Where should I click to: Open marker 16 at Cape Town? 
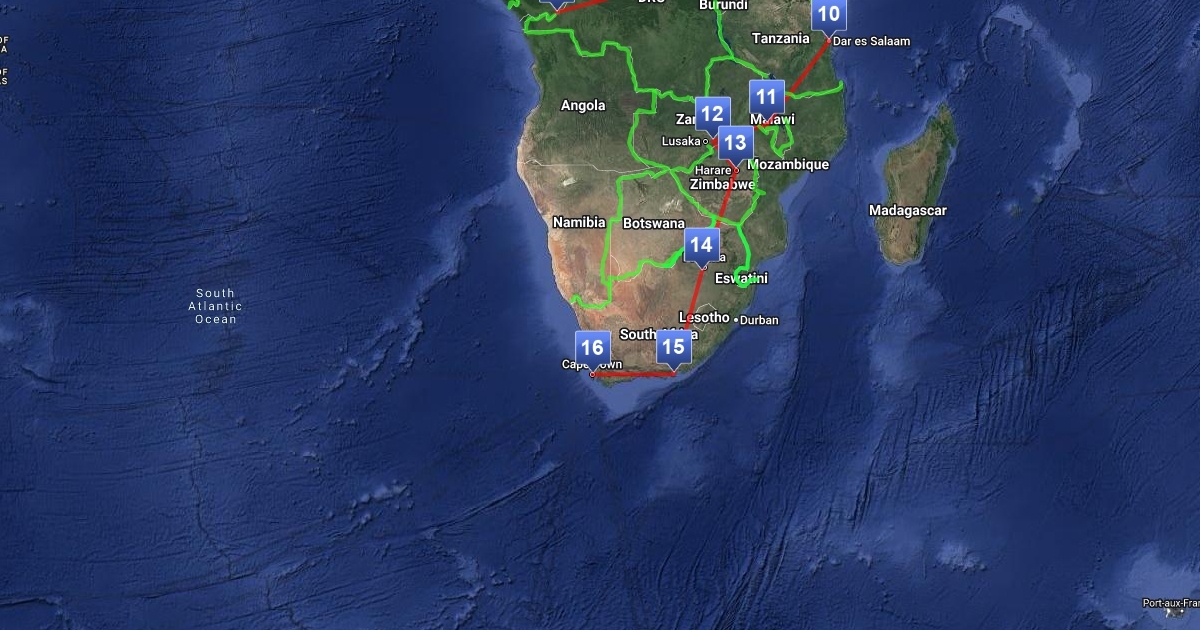pos(592,348)
